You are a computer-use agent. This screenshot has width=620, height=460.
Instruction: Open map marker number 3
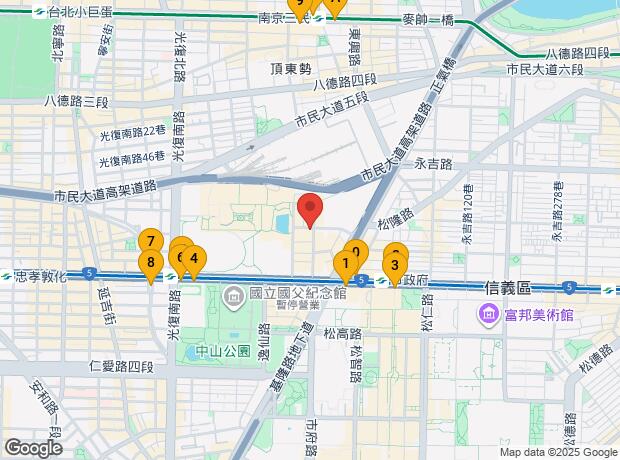point(394,266)
